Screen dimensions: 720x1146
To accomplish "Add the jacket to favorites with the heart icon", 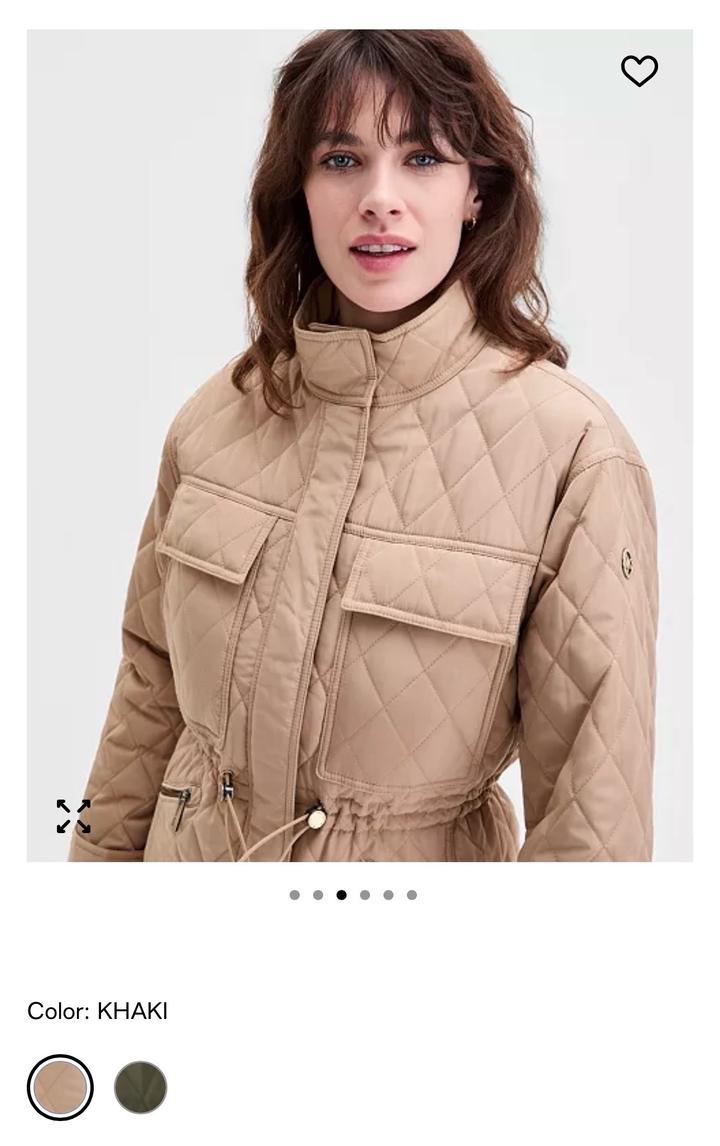I will [x=639, y=71].
